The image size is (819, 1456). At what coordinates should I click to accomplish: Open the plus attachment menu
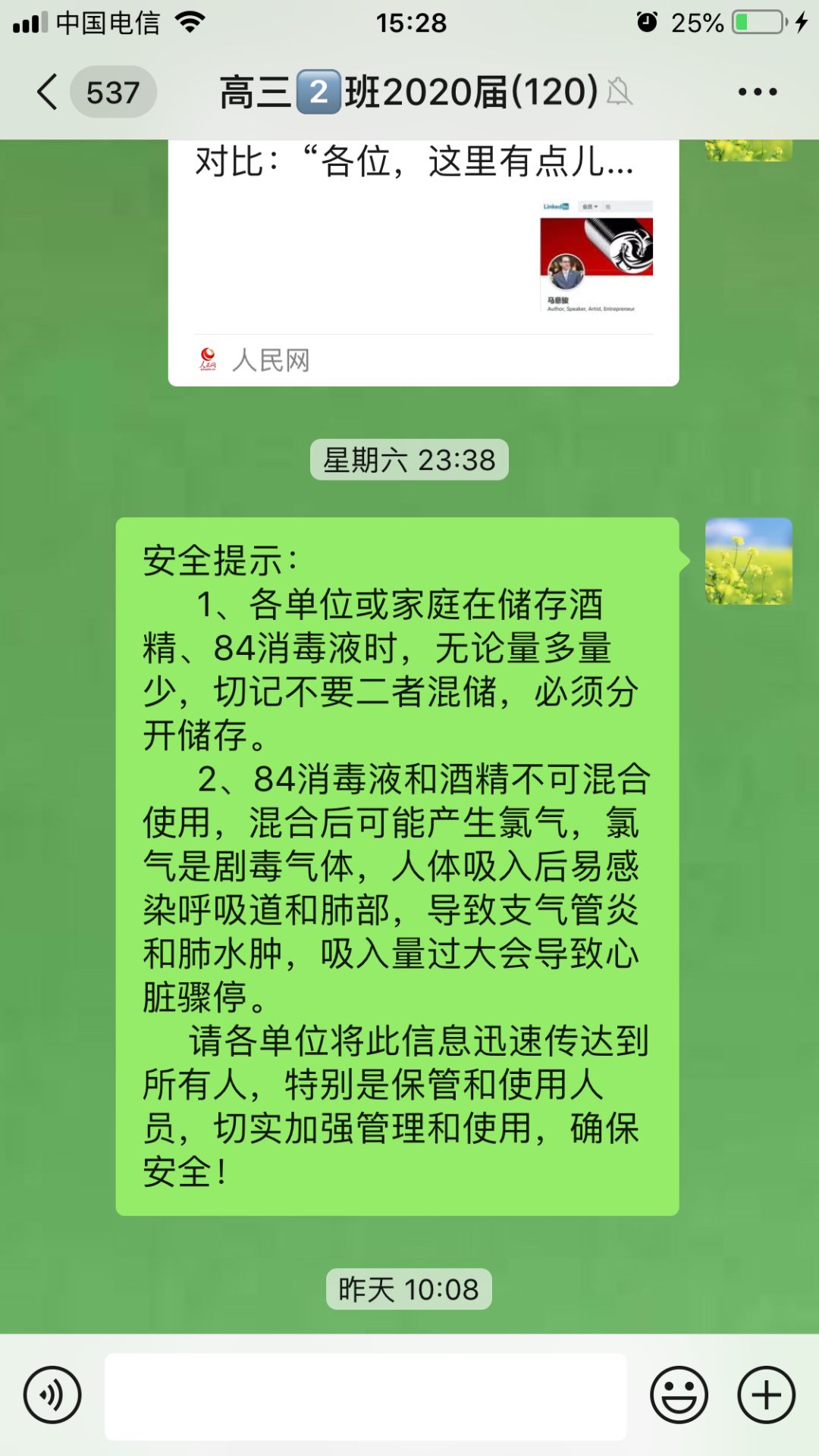coord(766,1395)
